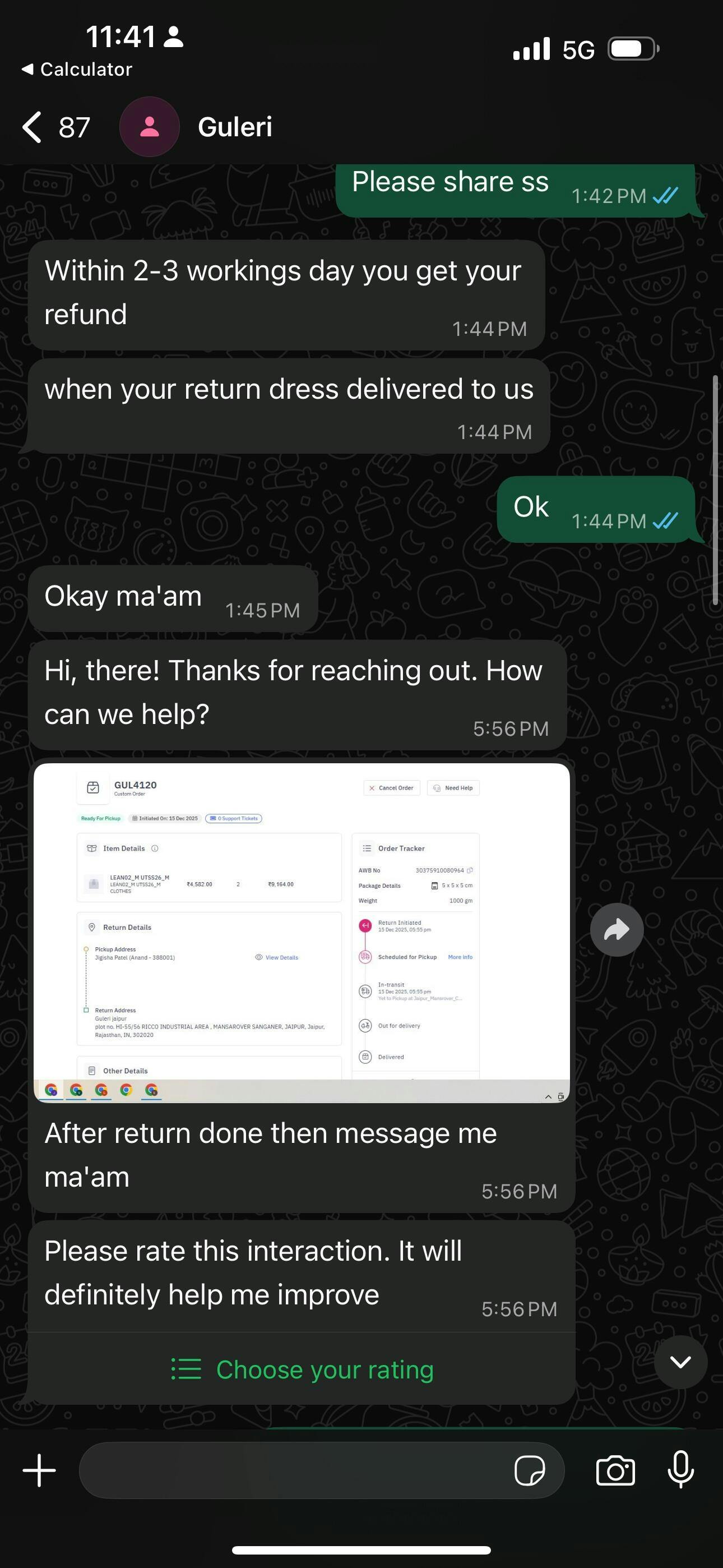This screenshot has width=723, height=1568.
Task: Forward the shared order screenshot
Action: 617,929
